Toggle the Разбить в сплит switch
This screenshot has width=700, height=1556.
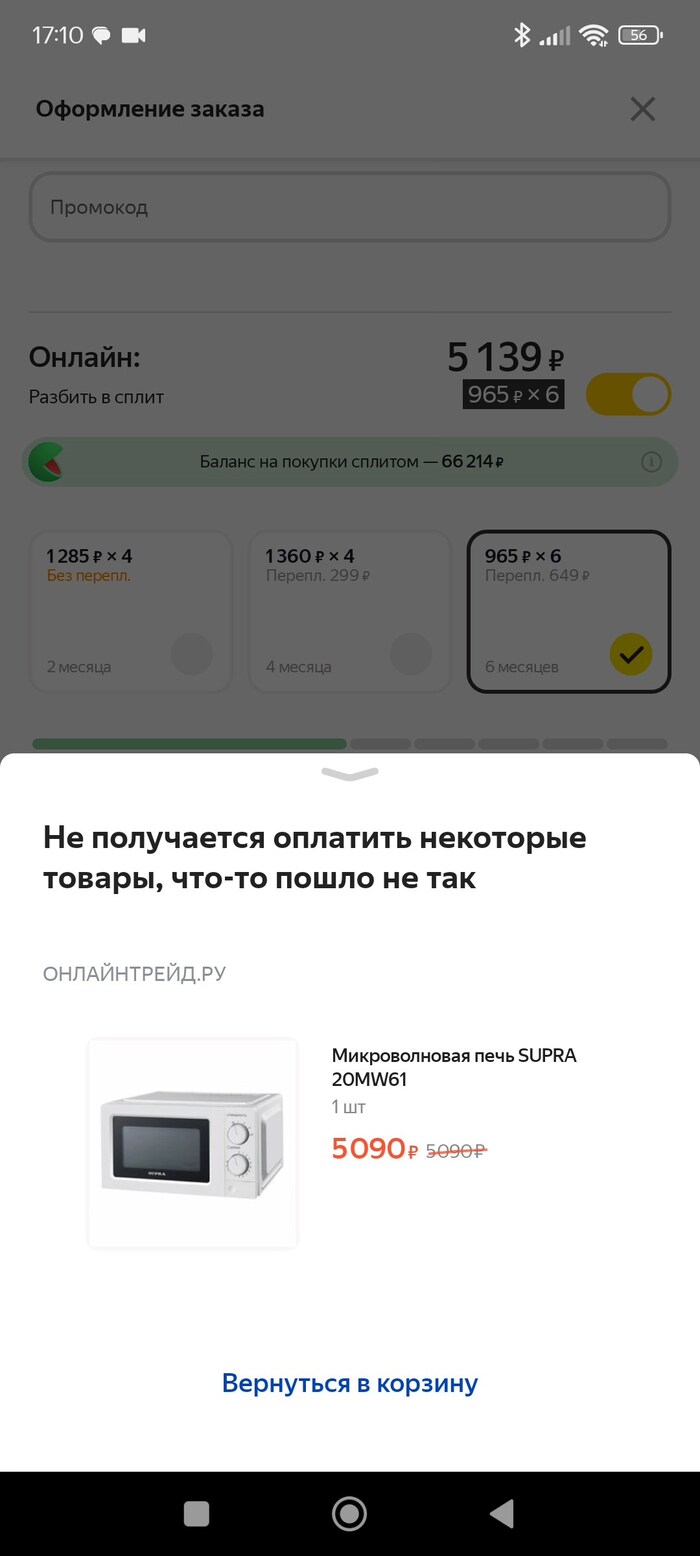coord(628,395)
